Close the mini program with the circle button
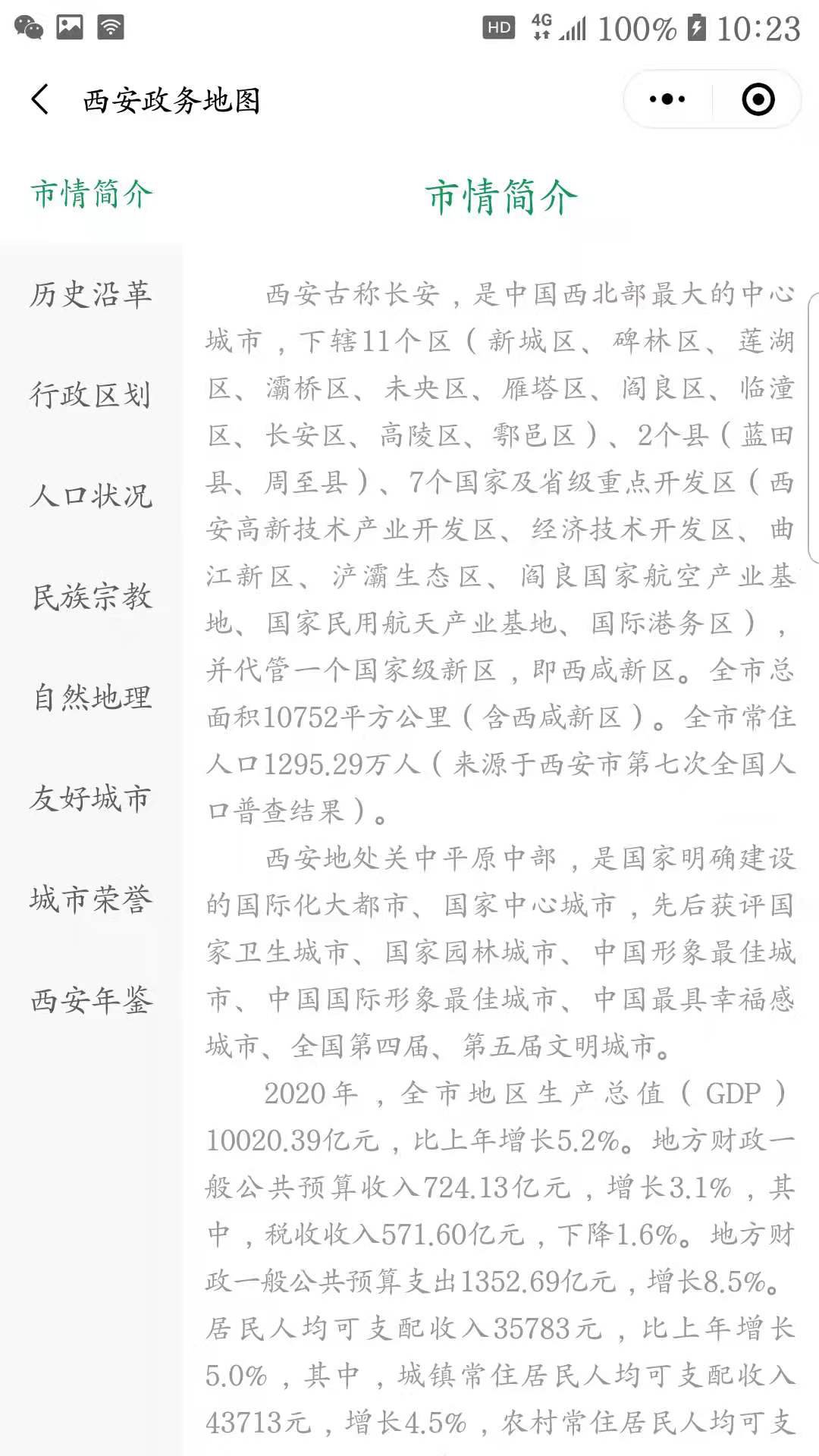 click(x=758, y=99)
